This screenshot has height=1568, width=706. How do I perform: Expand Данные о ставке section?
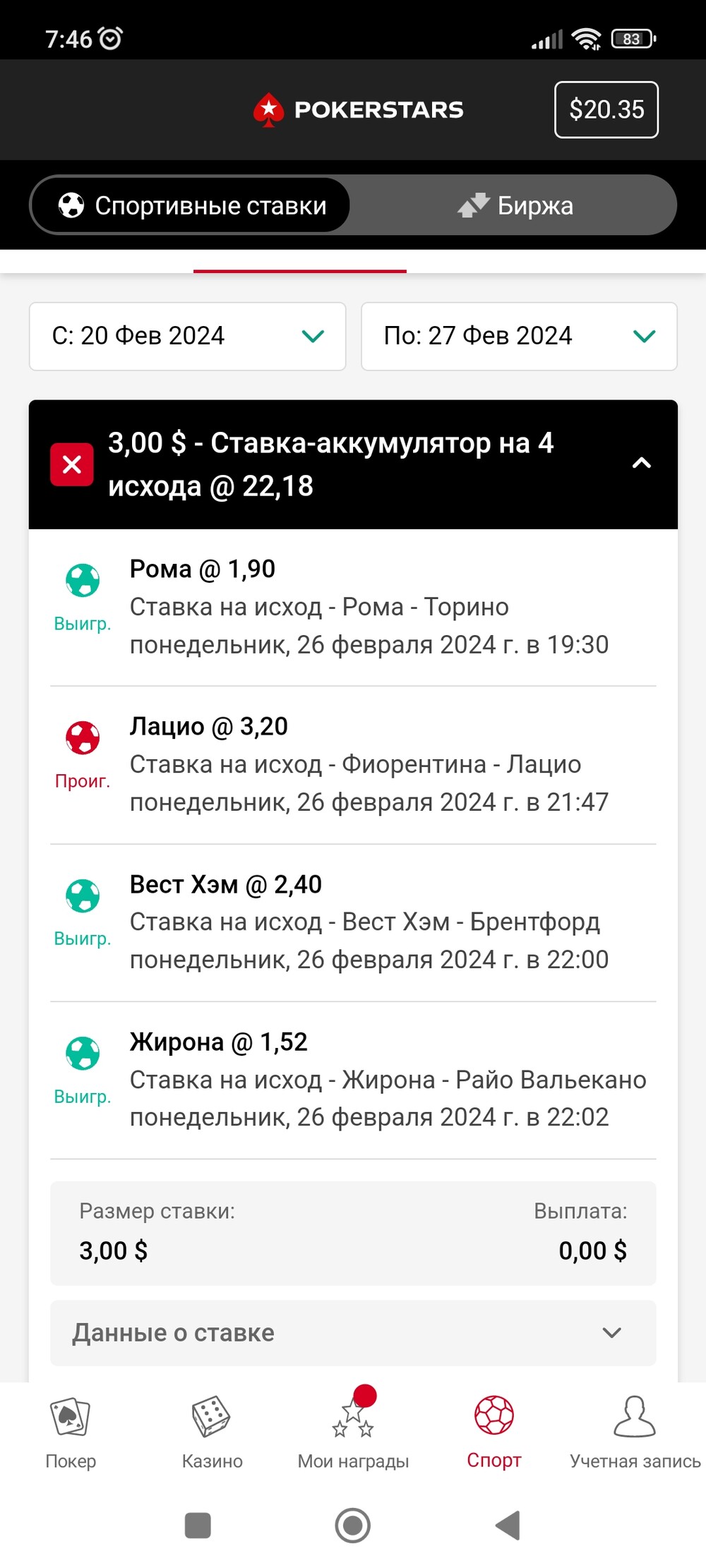353,1332
